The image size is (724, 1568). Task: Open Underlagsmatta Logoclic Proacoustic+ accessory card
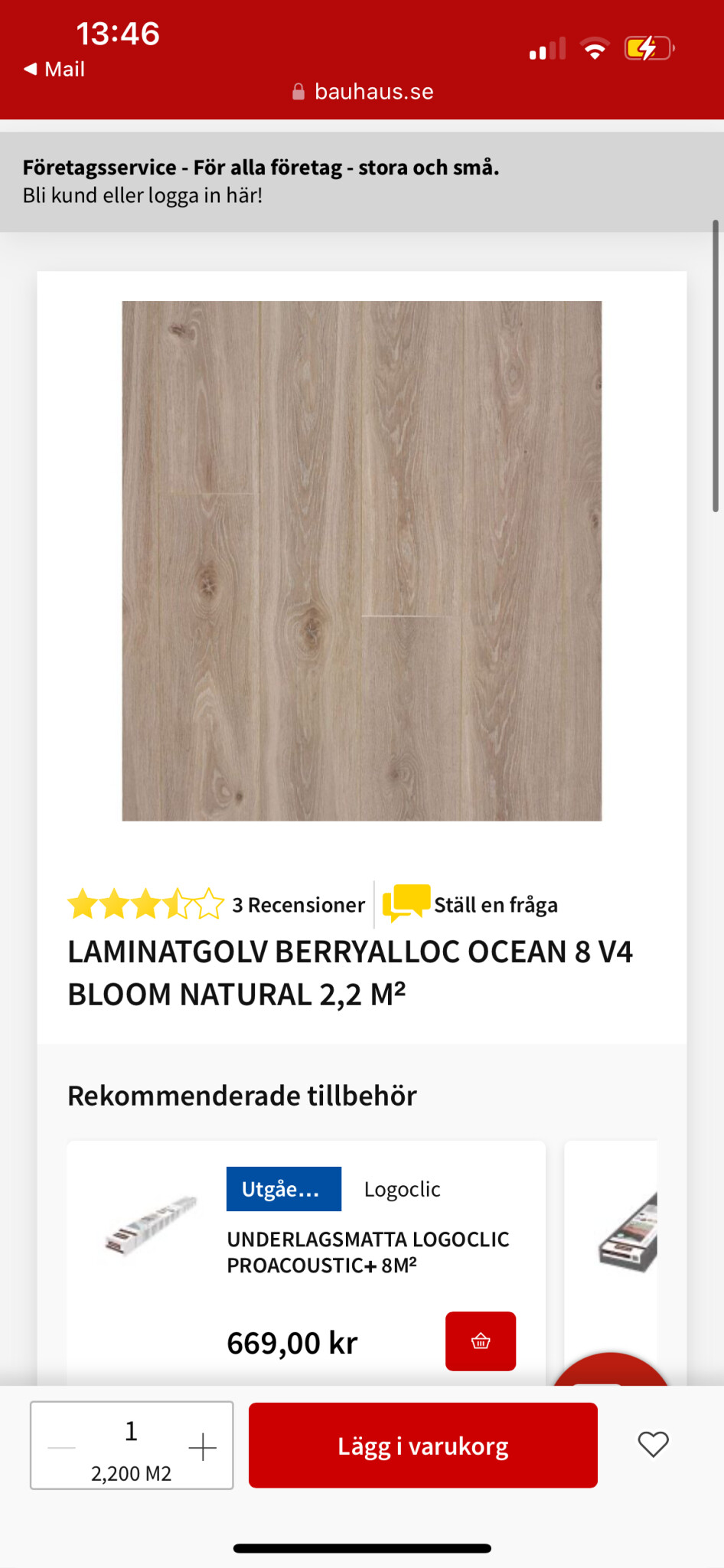coord(367,1252)
